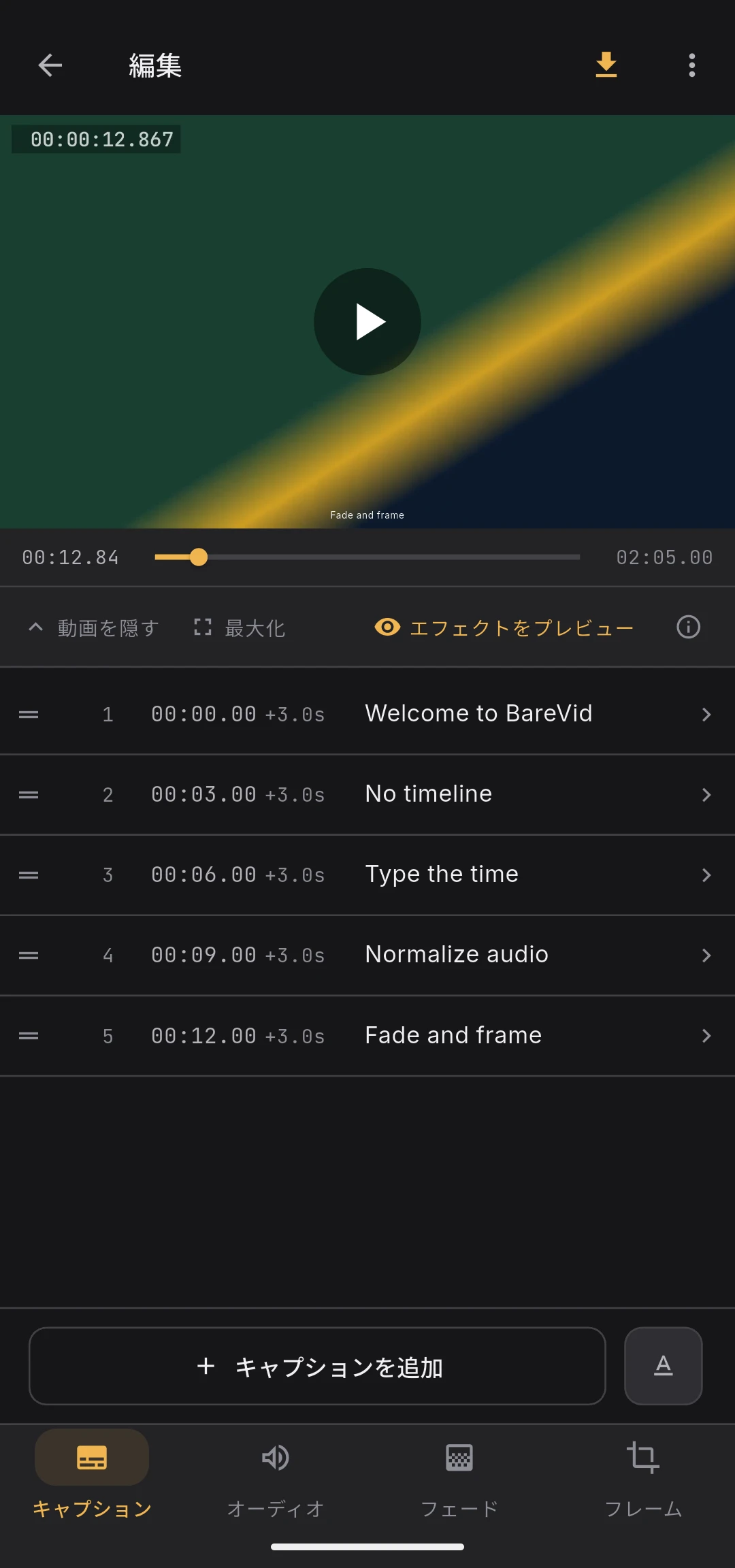Play the video preview
The height and width of the screenshot is (1568, 735).
(x=367, y=321)
